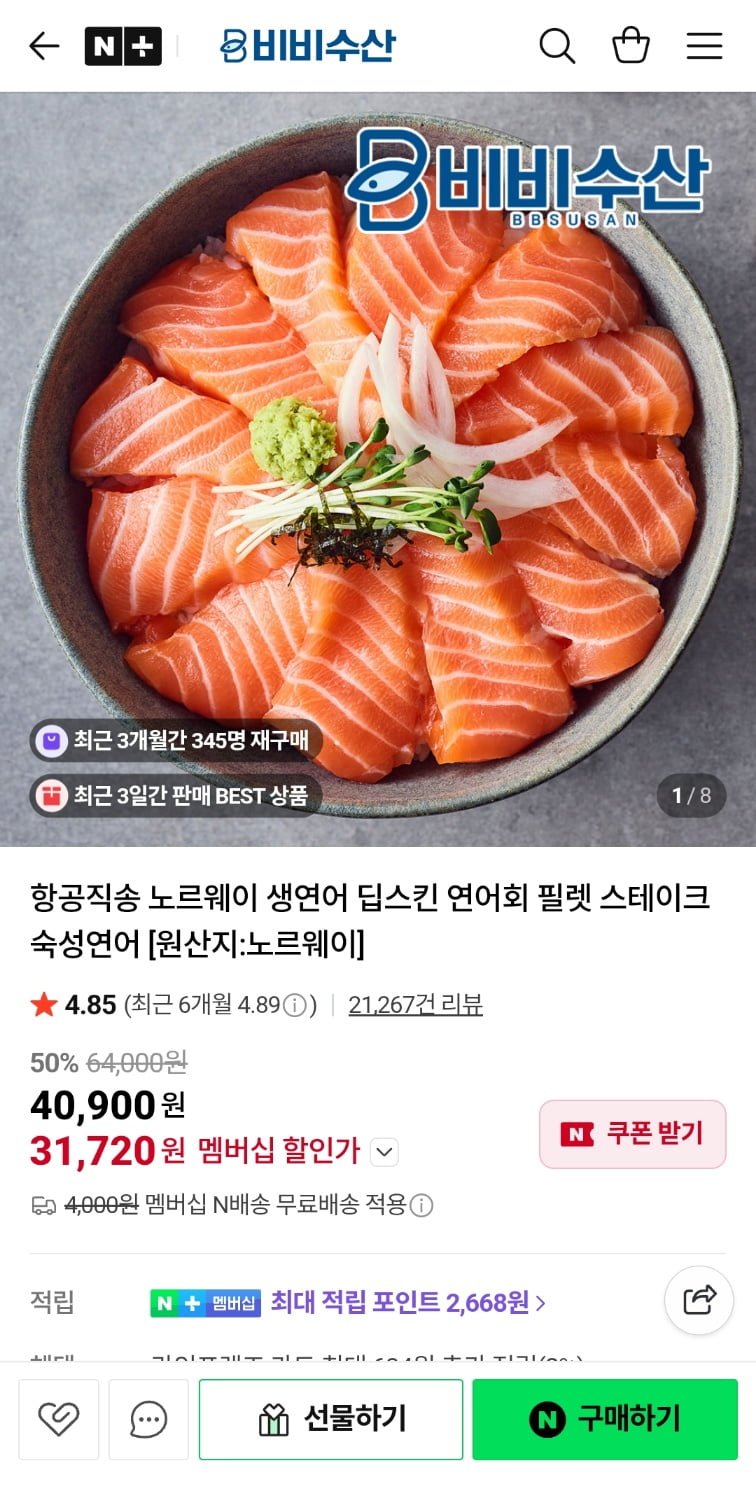The height and width of the screenshot is (1486, 756).
Task: Open the search magnifier
Action: click(x=557, y=46)
